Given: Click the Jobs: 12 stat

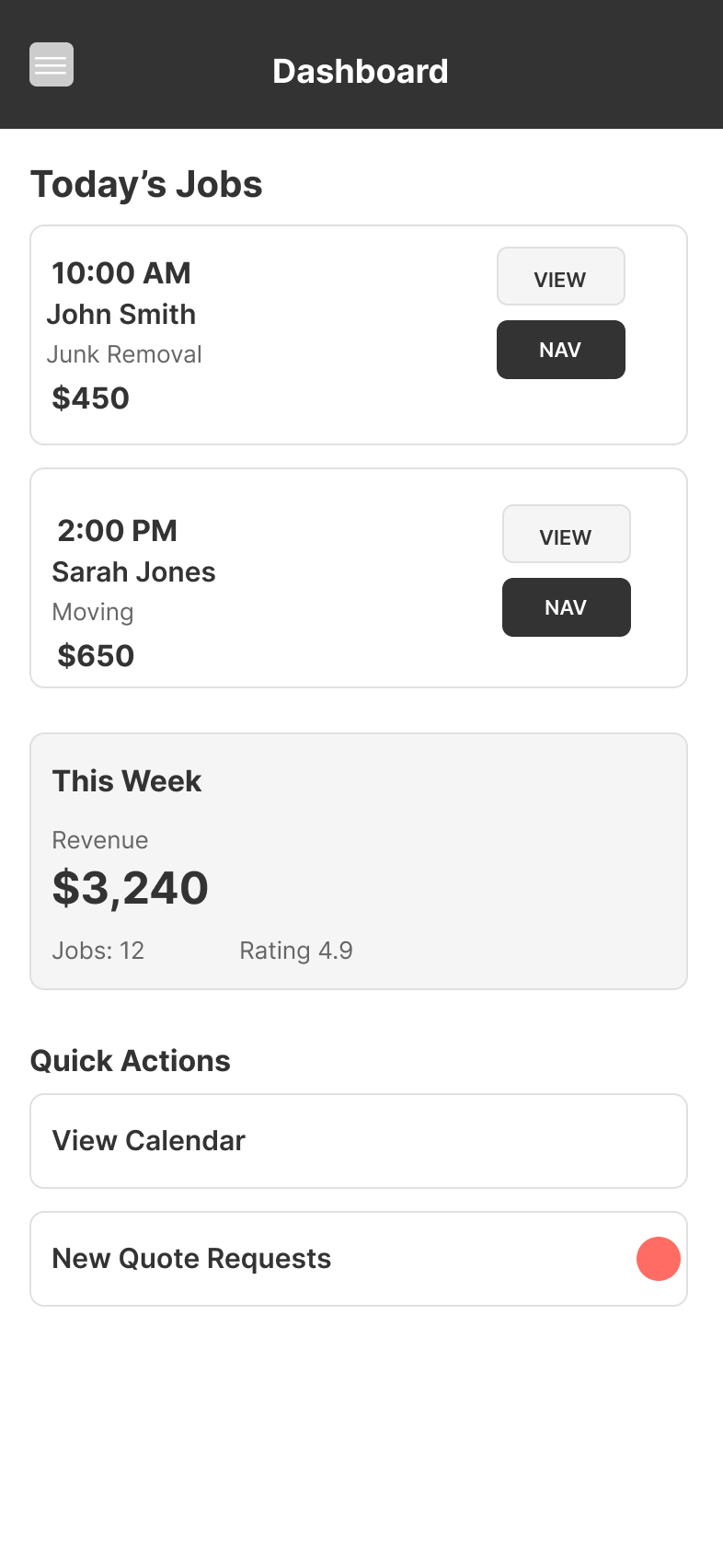Looking at the screenshot, I should [x=98, y=950].
